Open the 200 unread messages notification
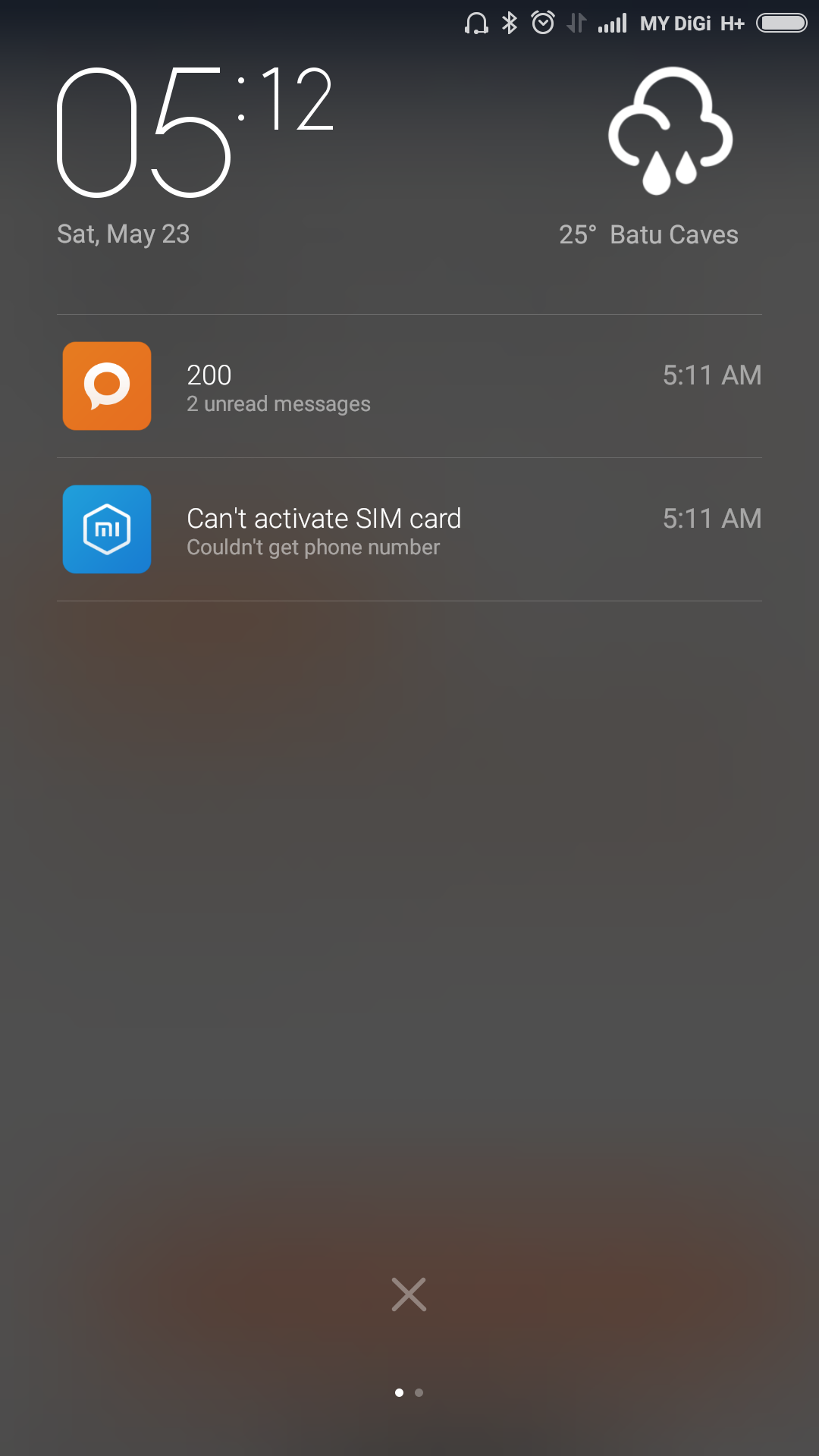This screenshot has height=1456, width=819. (409, 386)
